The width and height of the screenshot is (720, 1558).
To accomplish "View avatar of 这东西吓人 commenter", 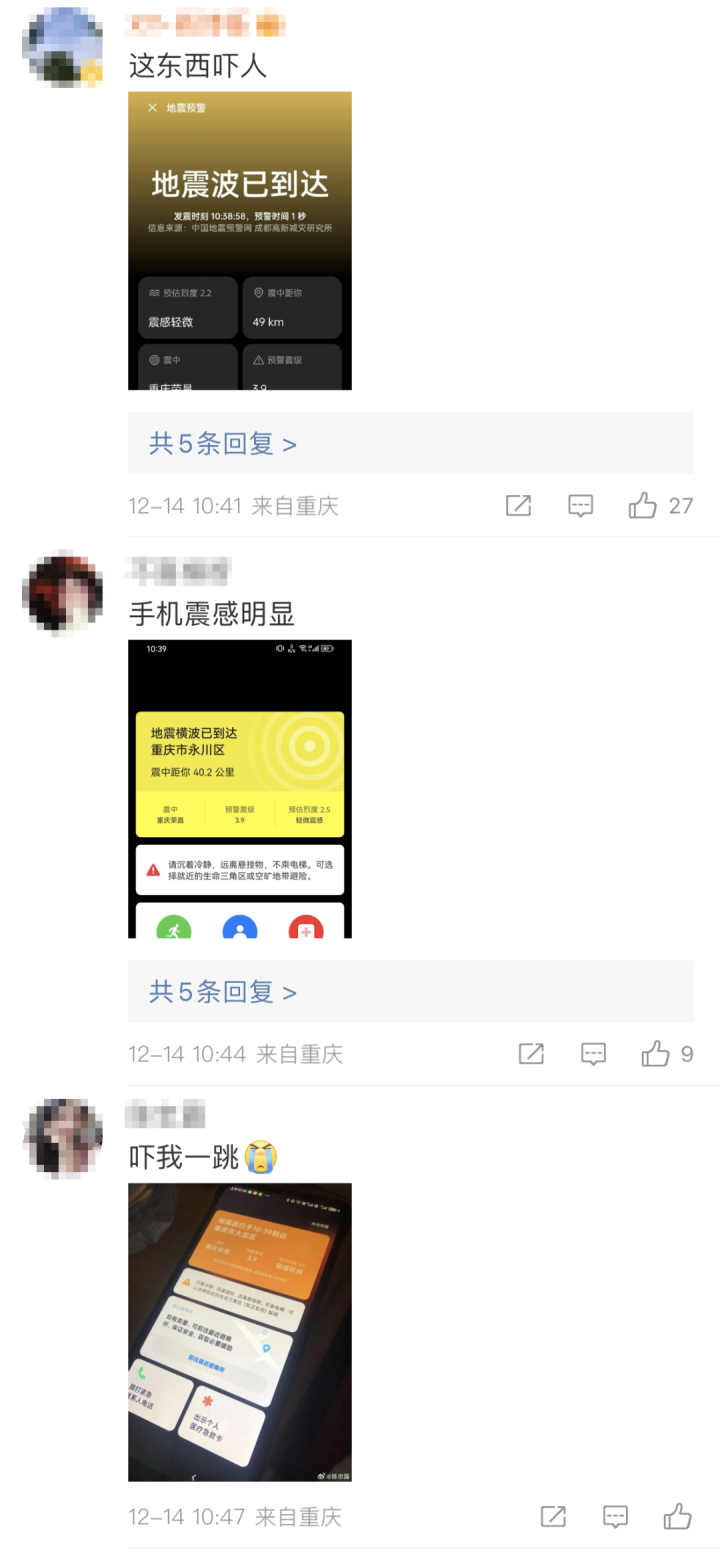I will point(63,48).
